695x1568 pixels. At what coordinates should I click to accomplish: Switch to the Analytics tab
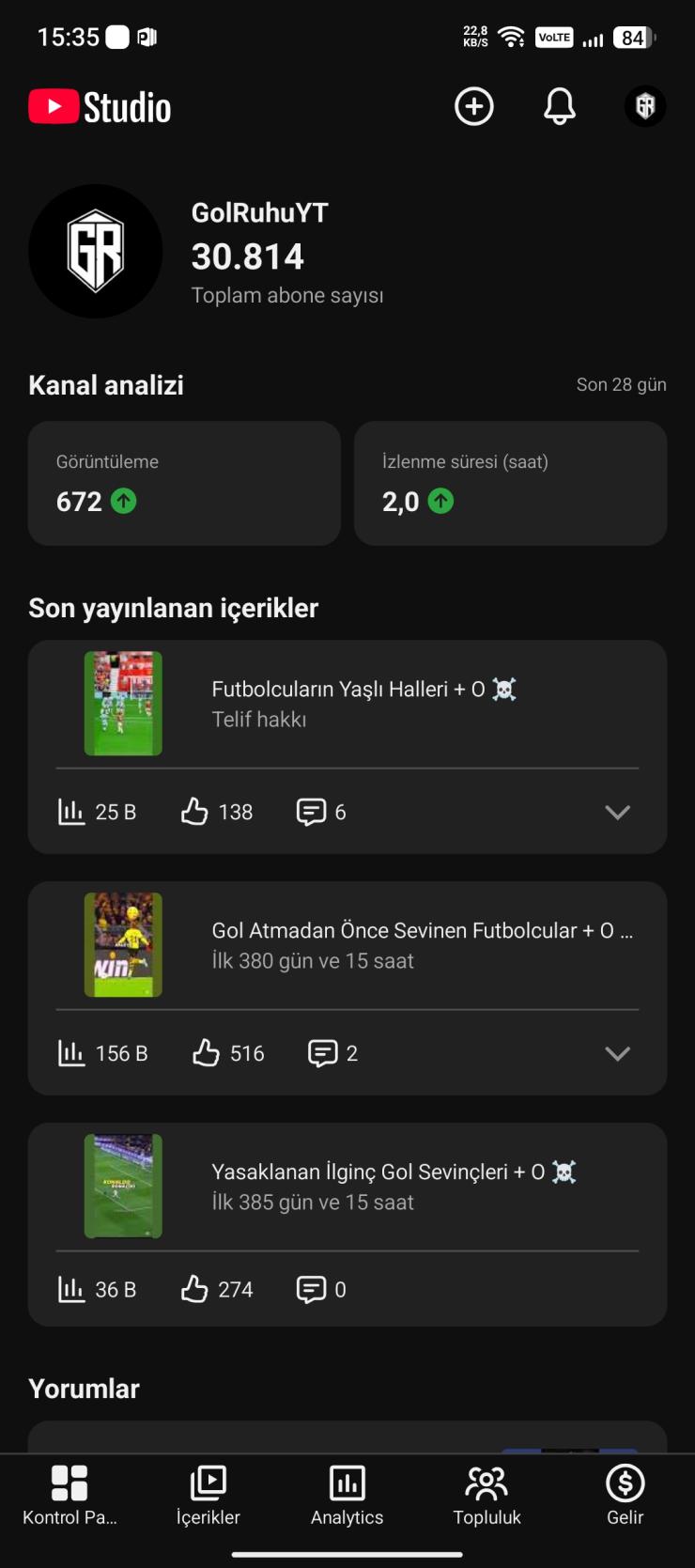347,1495
